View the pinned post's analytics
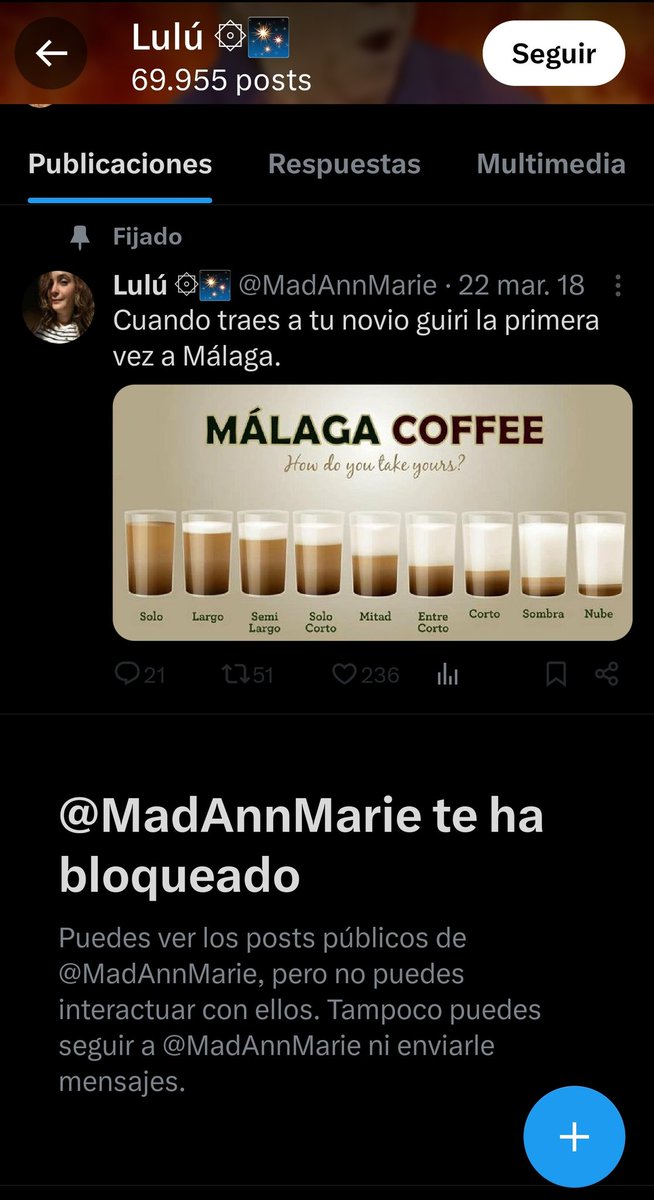654x1200 pixels. click(447, 675)
